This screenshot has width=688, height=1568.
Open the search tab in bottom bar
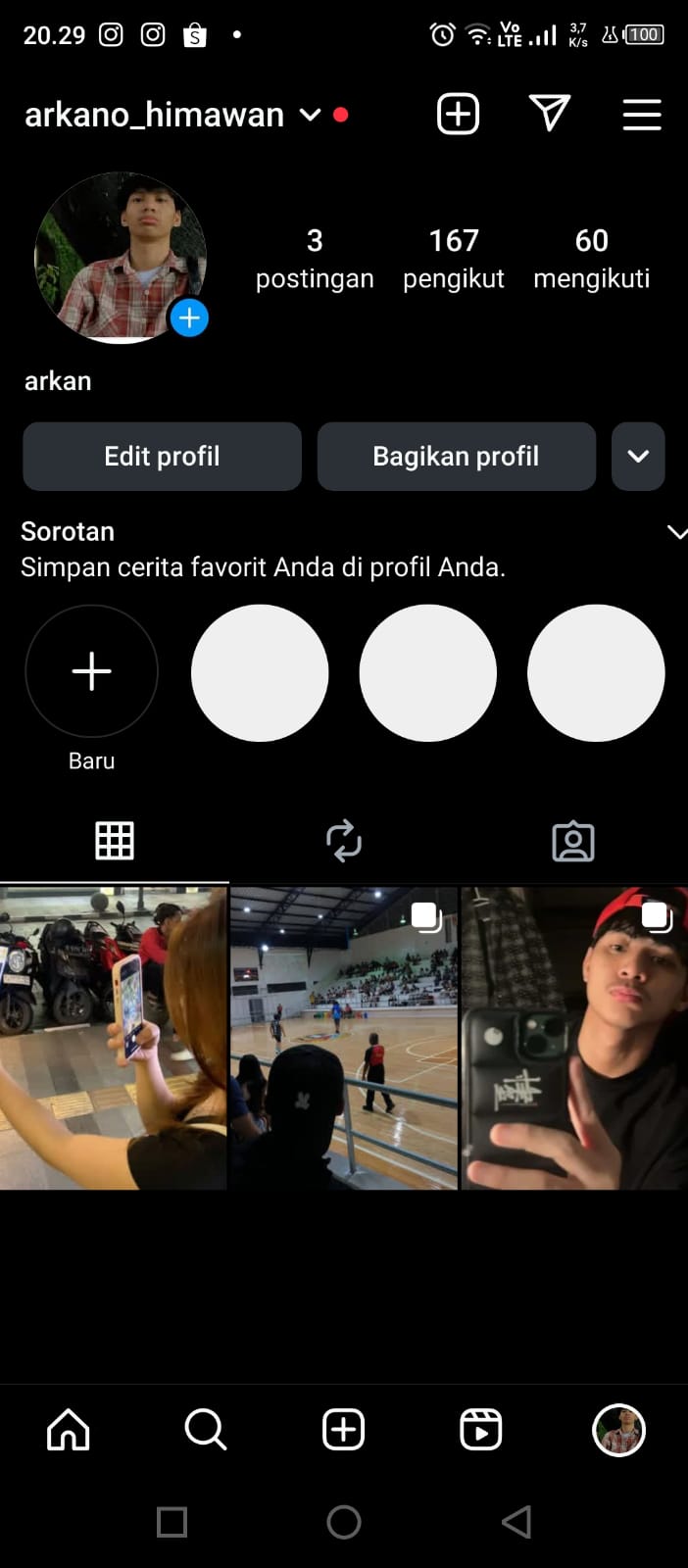coord(206,1430)
